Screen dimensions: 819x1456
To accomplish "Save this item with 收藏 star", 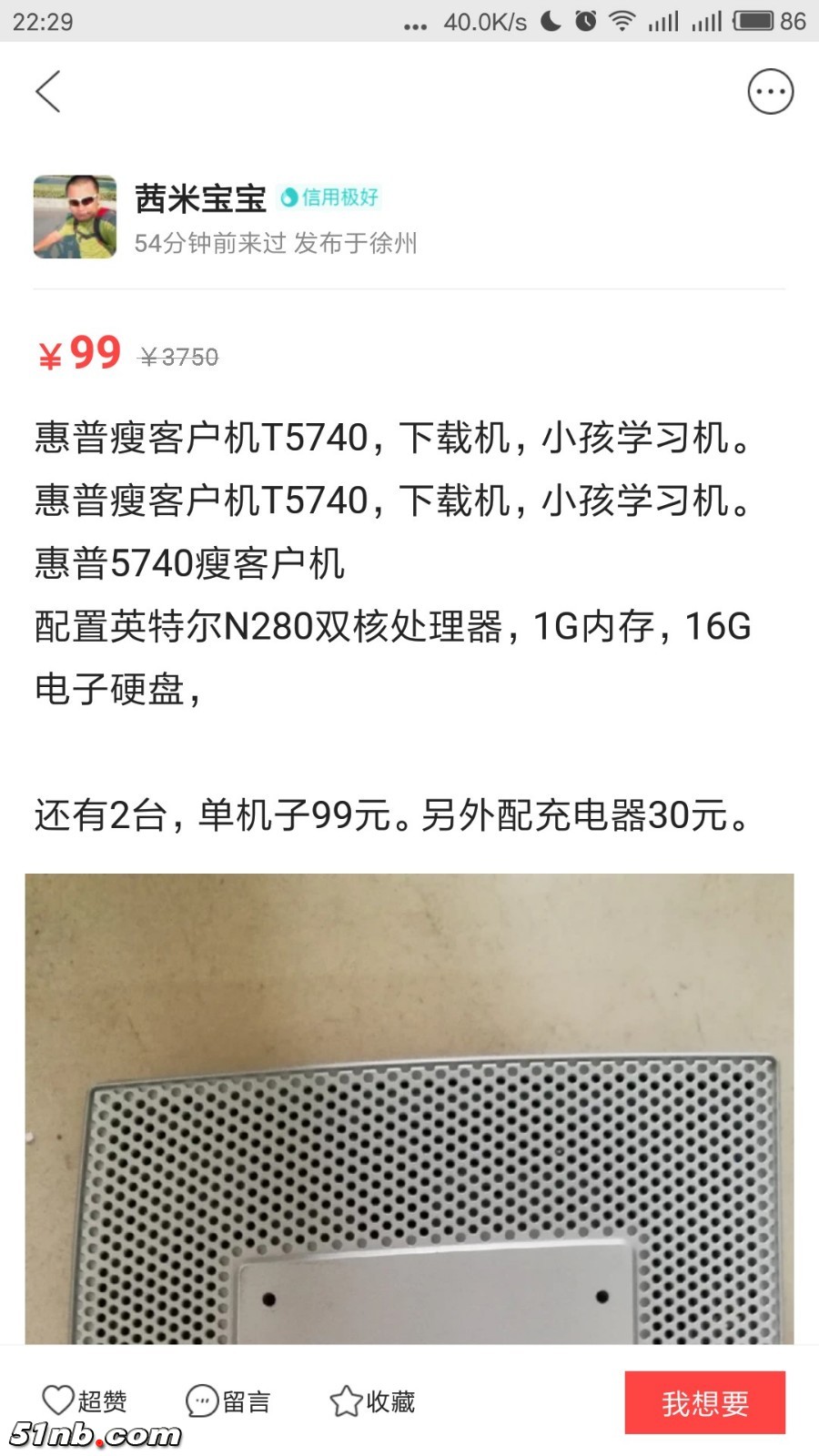I will pyautogui.click(x=372, y=1401).
